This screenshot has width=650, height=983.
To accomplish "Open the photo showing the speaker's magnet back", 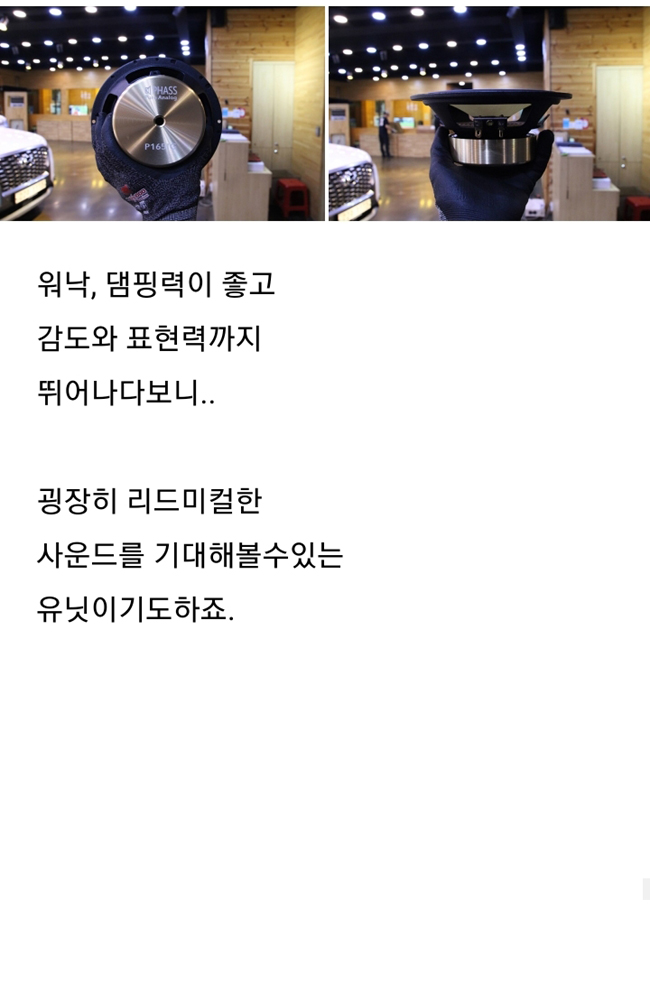I will tap(162, 113).
